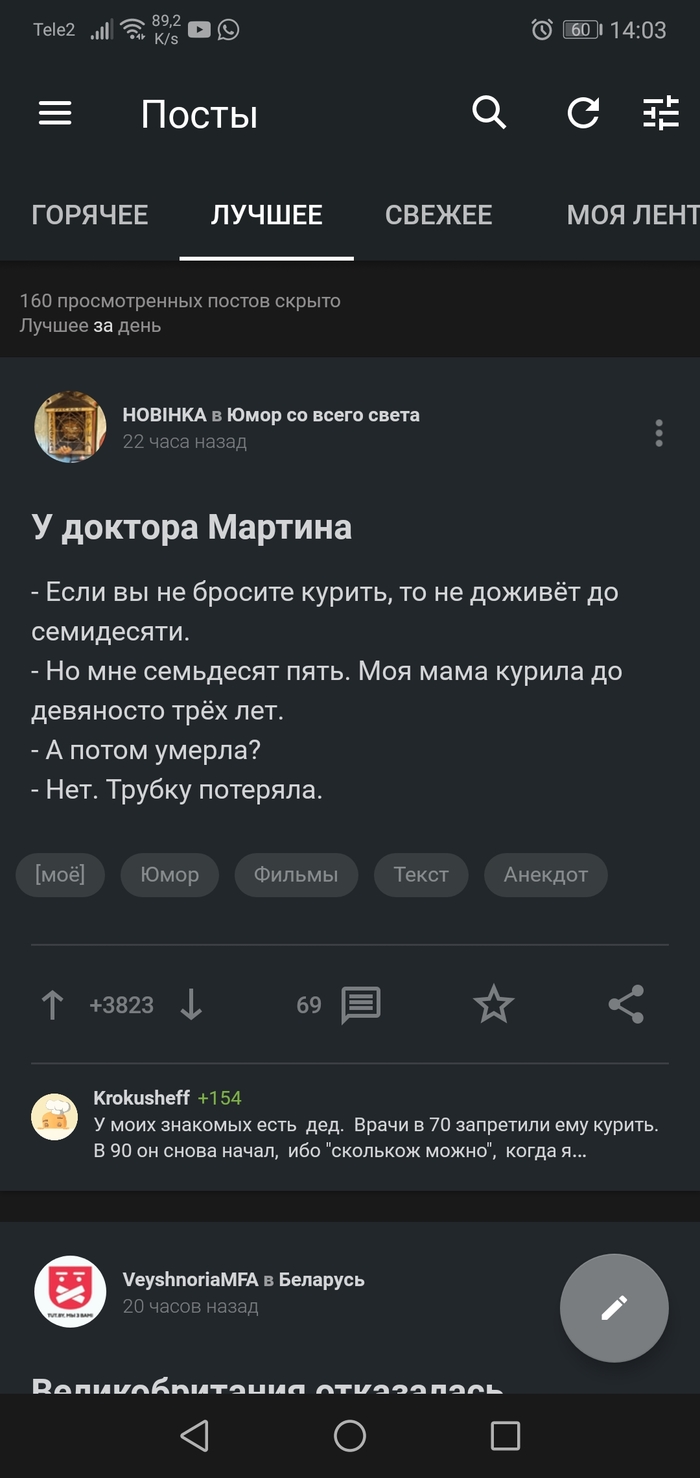
Task: Open feed filter settings sliders
Action: tap(660, 114)
